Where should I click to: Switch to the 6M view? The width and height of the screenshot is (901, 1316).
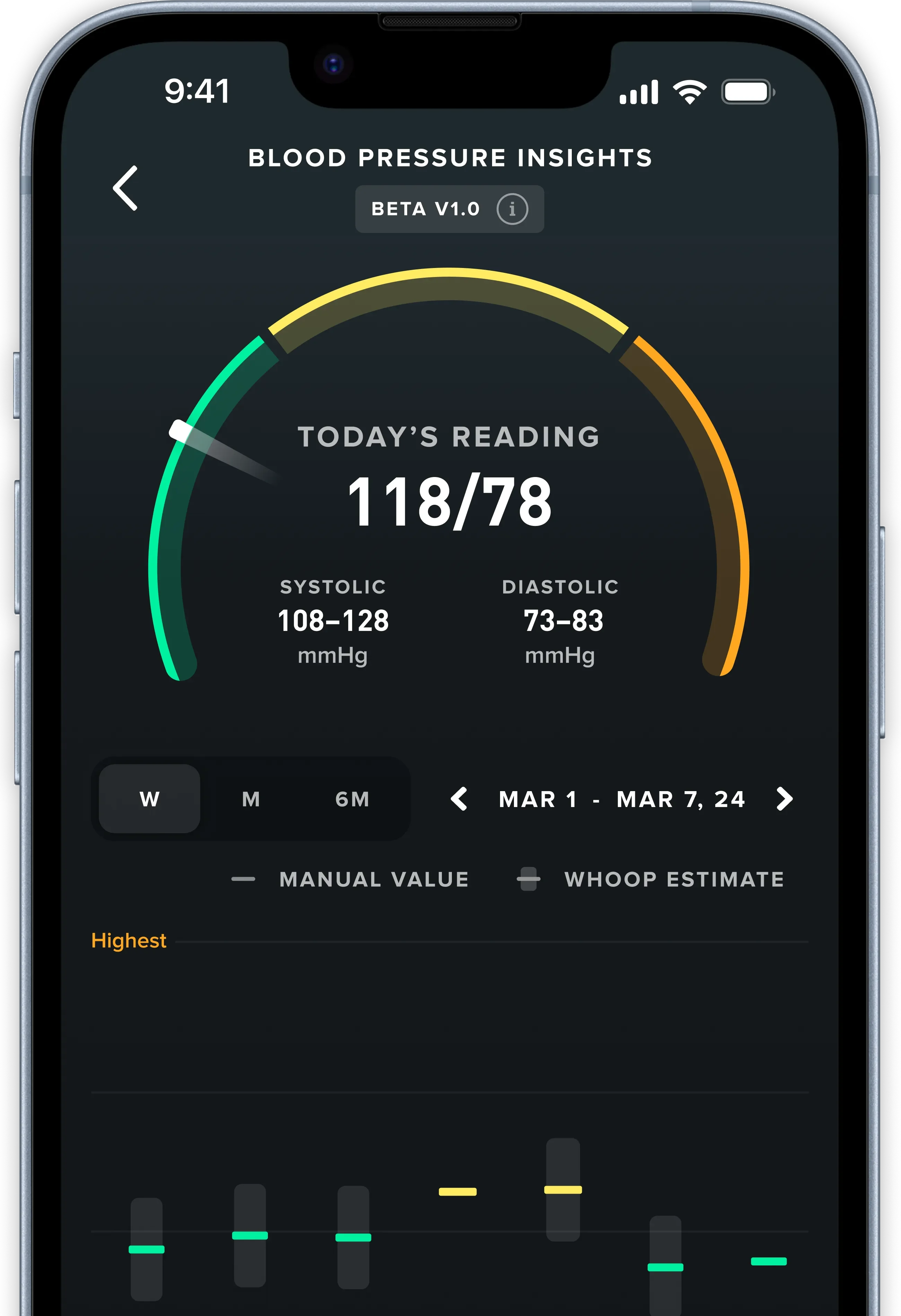coord(352,799)
